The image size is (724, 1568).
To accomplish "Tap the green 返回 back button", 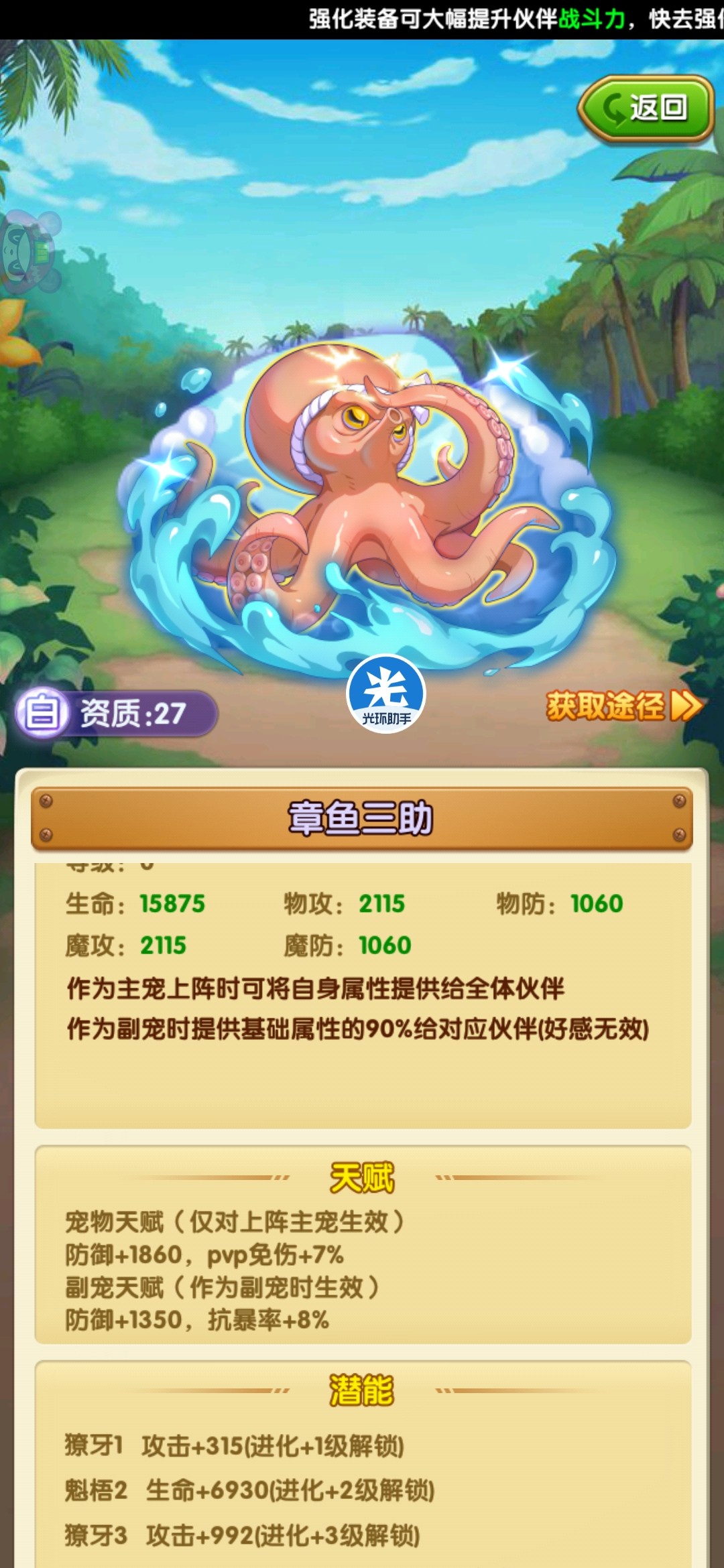I will (x=646, y=109).
